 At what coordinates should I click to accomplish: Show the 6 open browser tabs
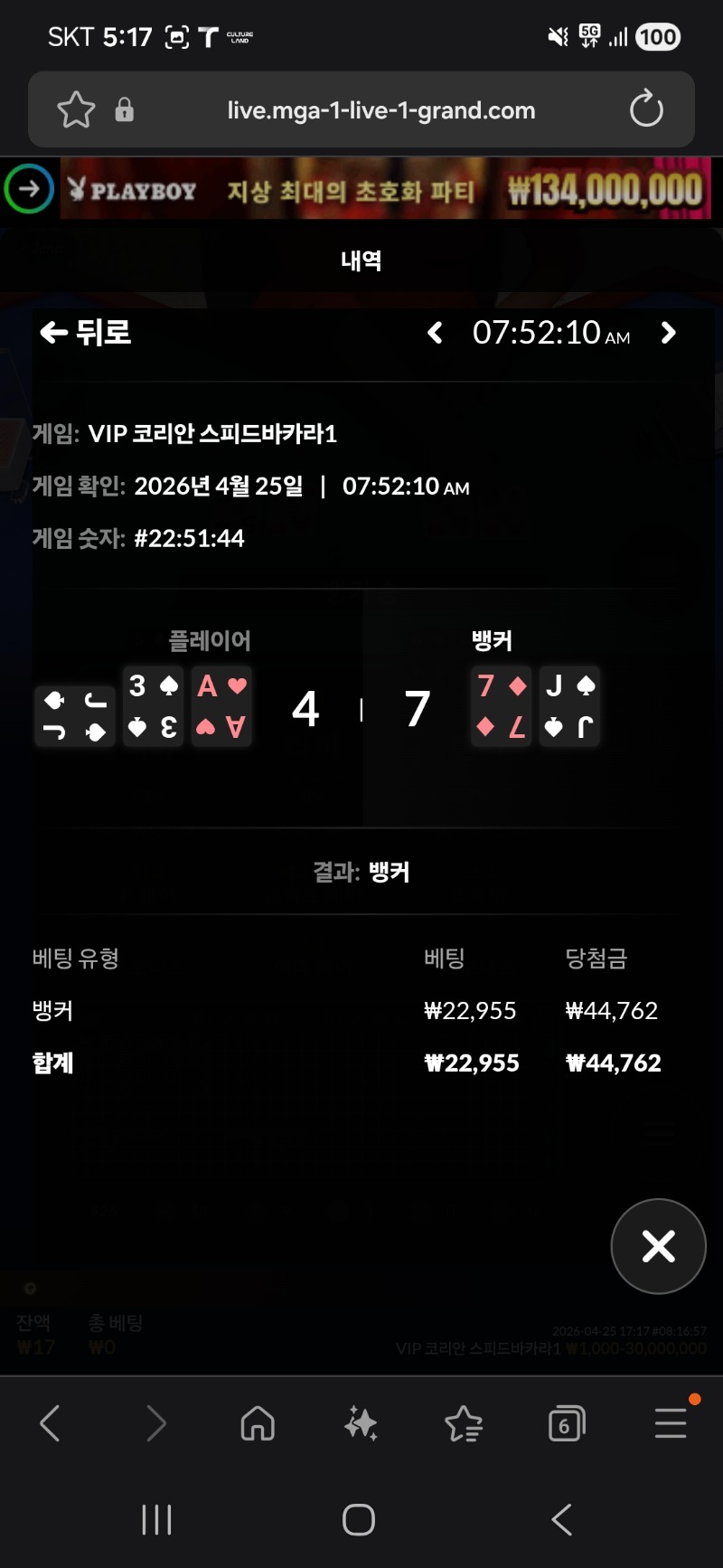tap(567, 1423)
